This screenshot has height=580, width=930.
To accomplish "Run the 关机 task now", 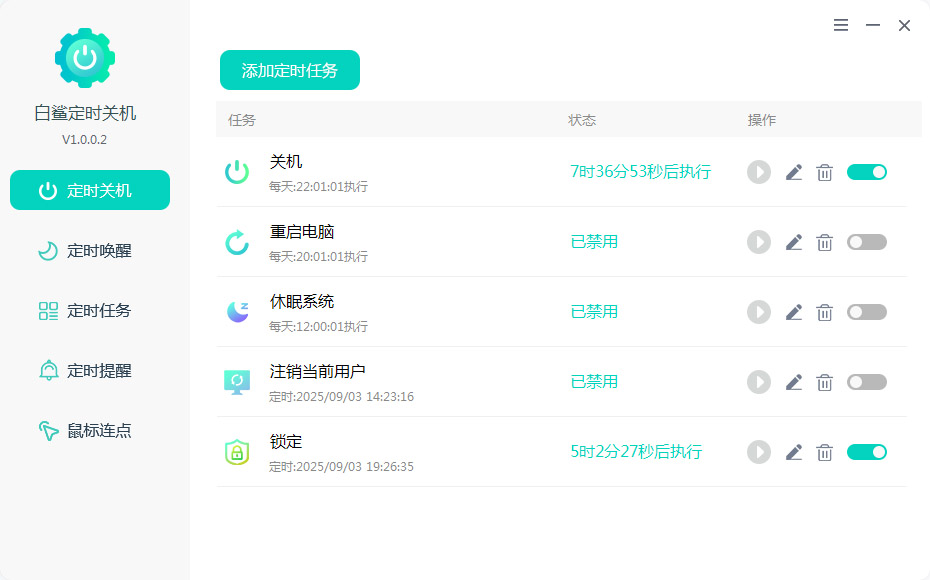I will click(759, 172).
